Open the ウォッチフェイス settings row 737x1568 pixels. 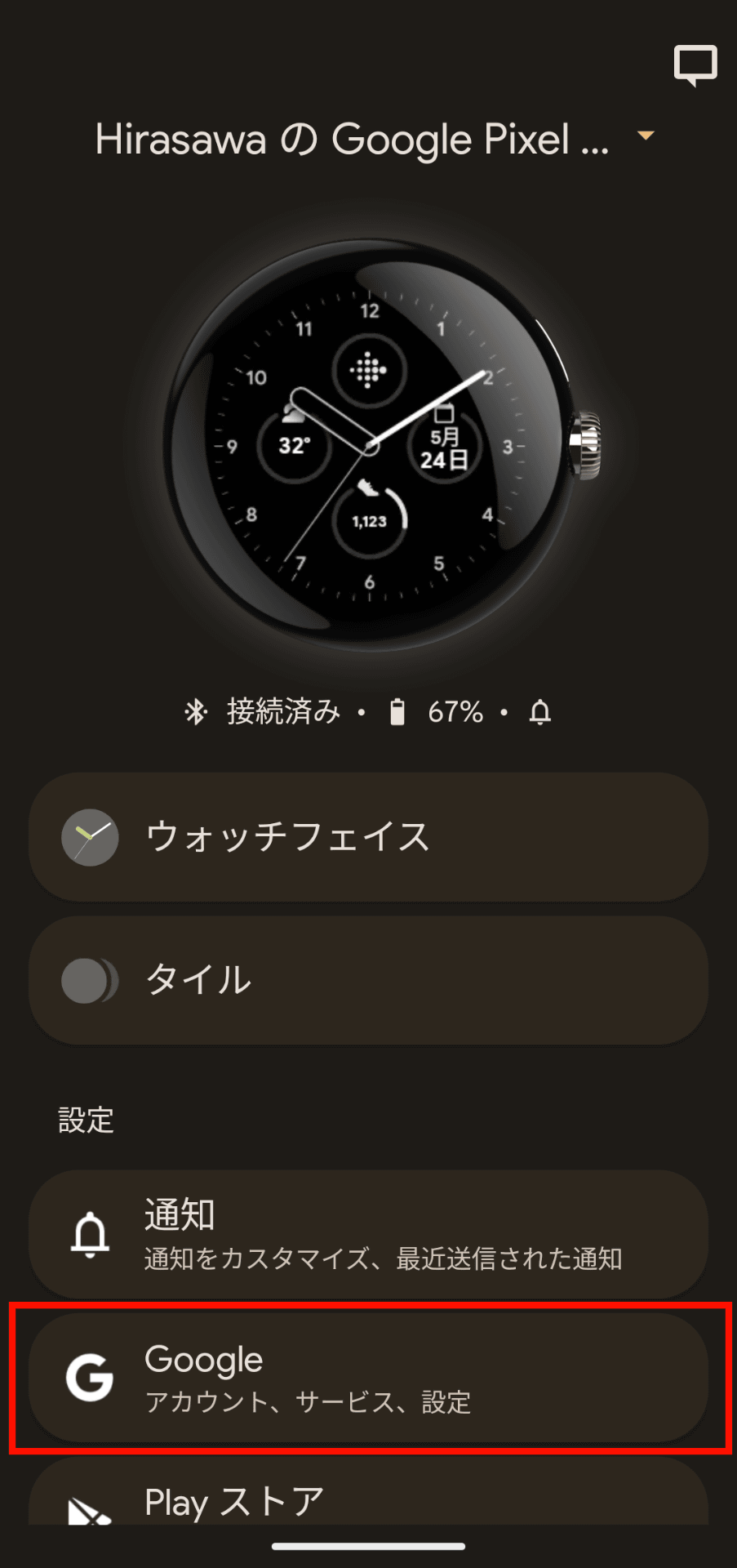(368, 837)
